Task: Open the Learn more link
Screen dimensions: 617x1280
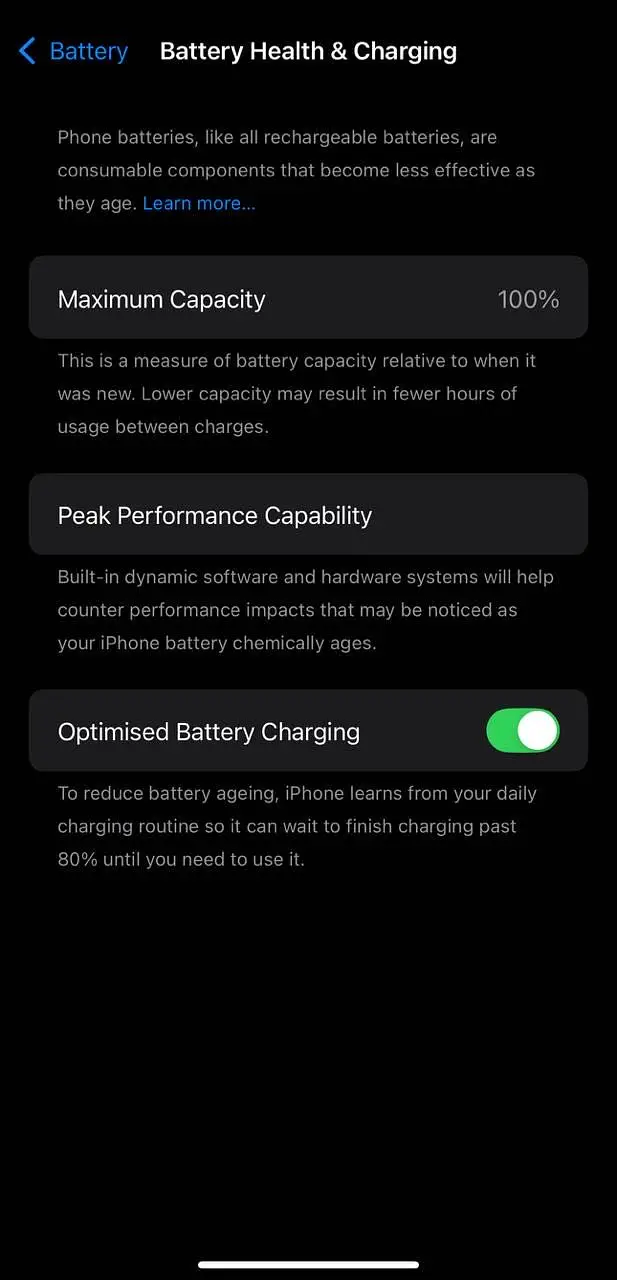Action: [199, 203]
